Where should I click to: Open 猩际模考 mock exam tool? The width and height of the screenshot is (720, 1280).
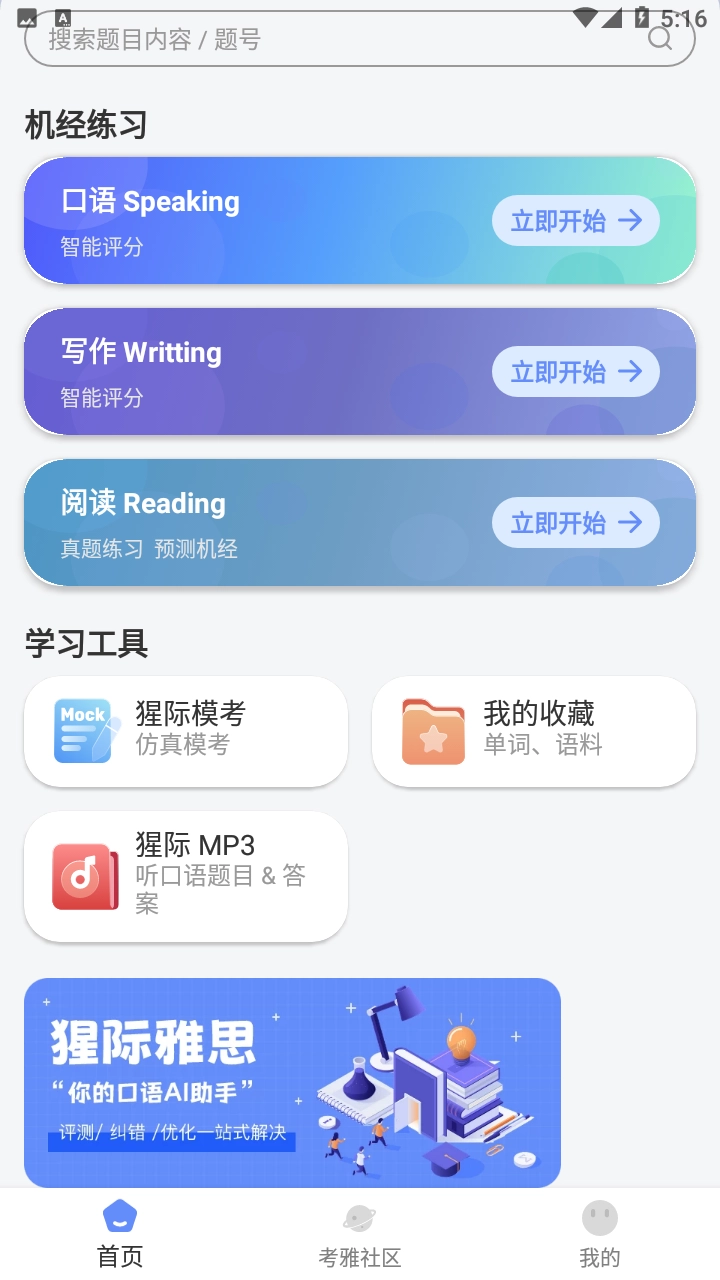coord(186,731)
